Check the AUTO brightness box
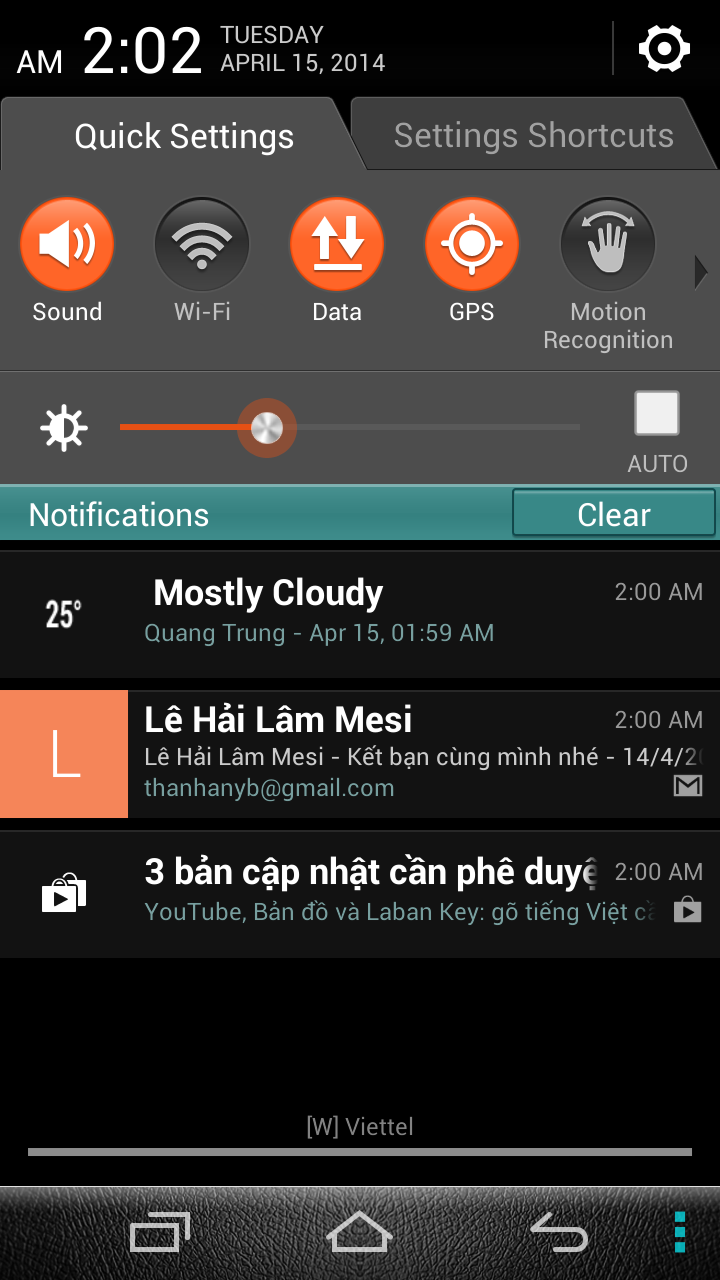The image size is (720, 1280). [x=657, y=414]
